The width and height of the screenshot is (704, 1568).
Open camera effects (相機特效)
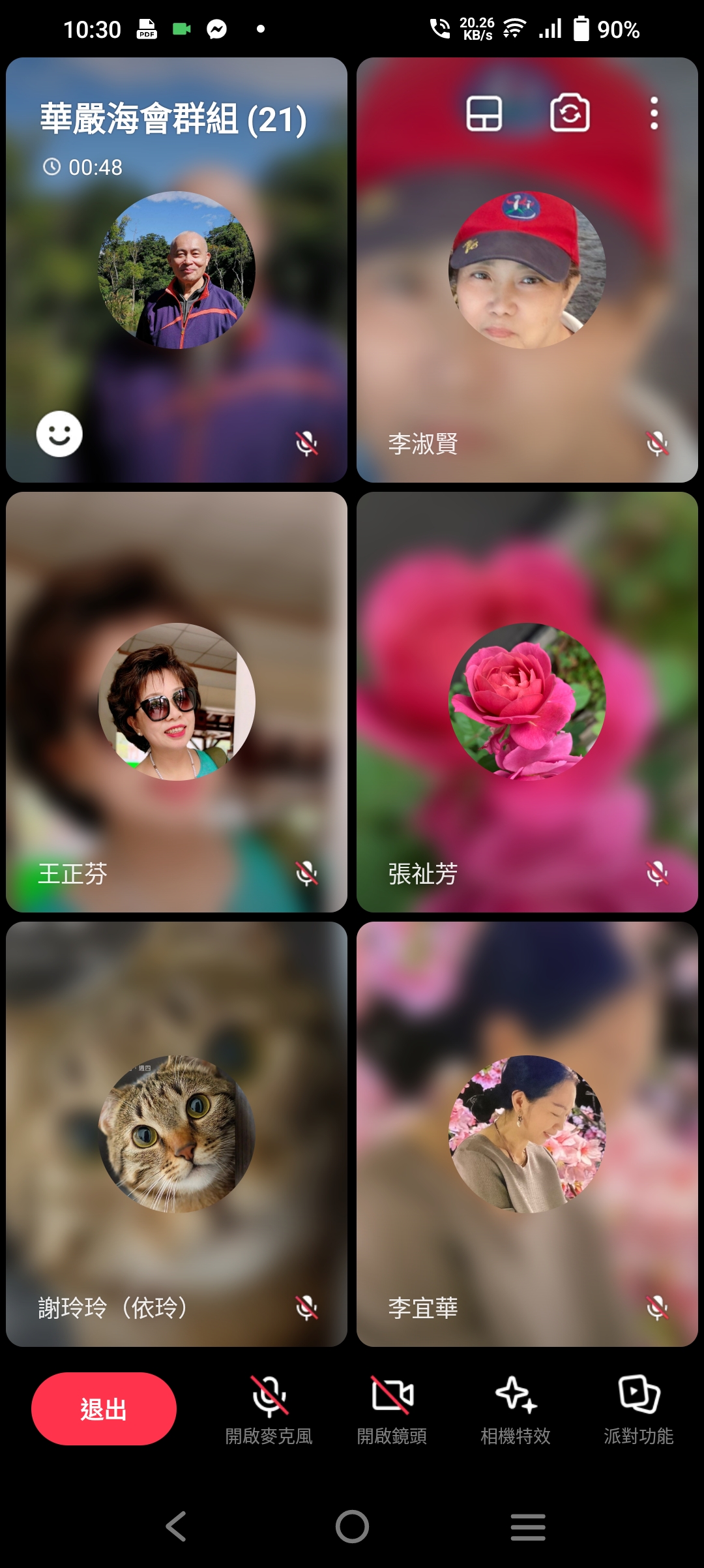tap(516, 1410)
